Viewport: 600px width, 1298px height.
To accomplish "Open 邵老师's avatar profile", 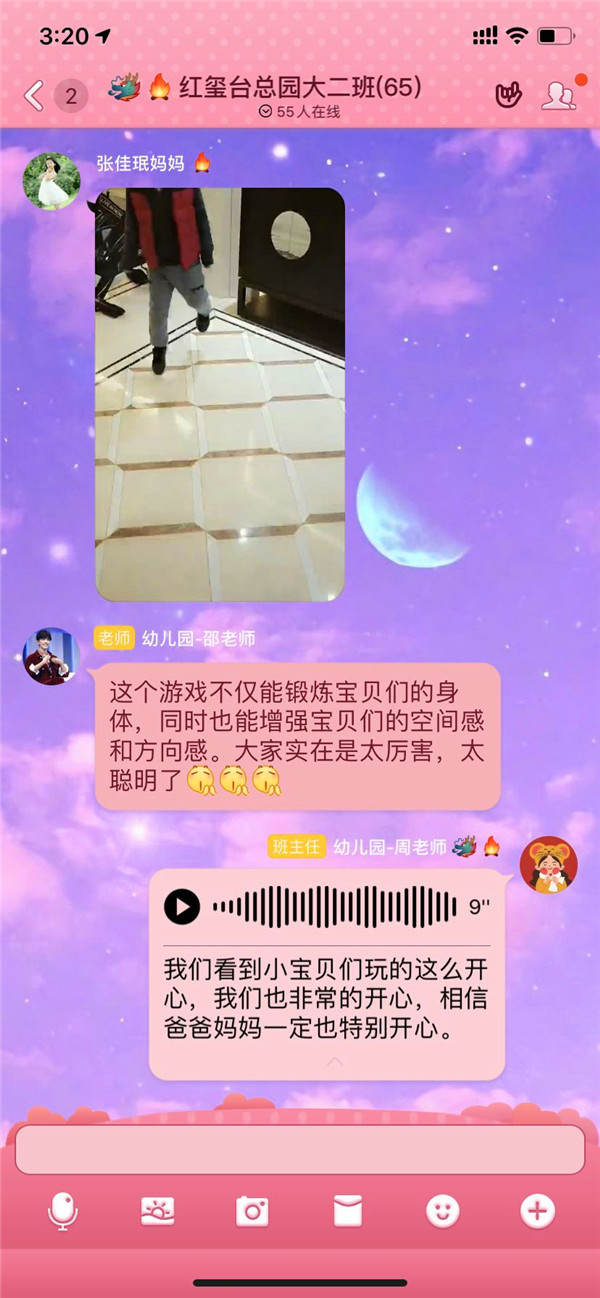I will click(51, 656).
